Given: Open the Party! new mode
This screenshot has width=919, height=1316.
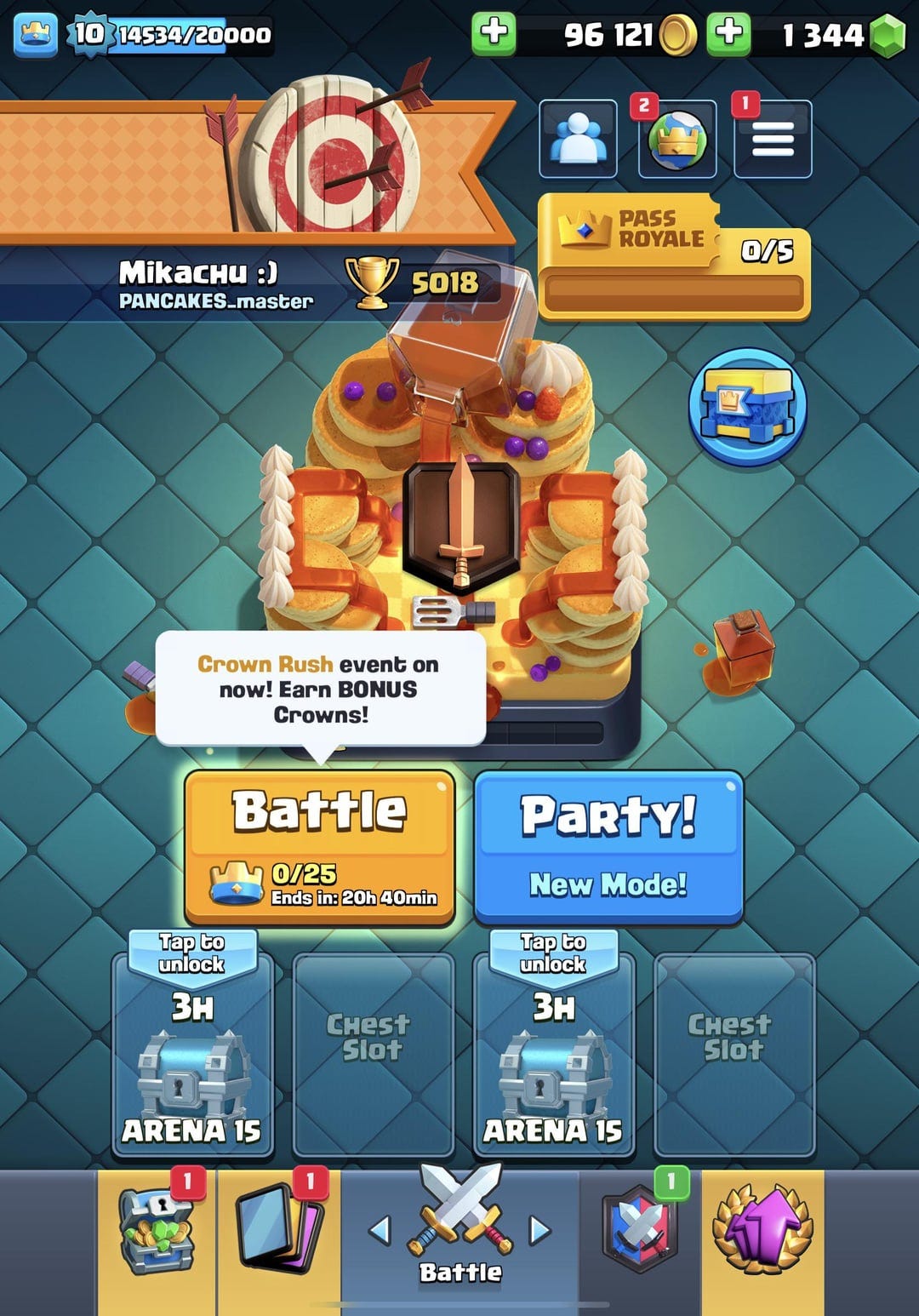Looking at the screenshot, I should (x=608, y=847).
